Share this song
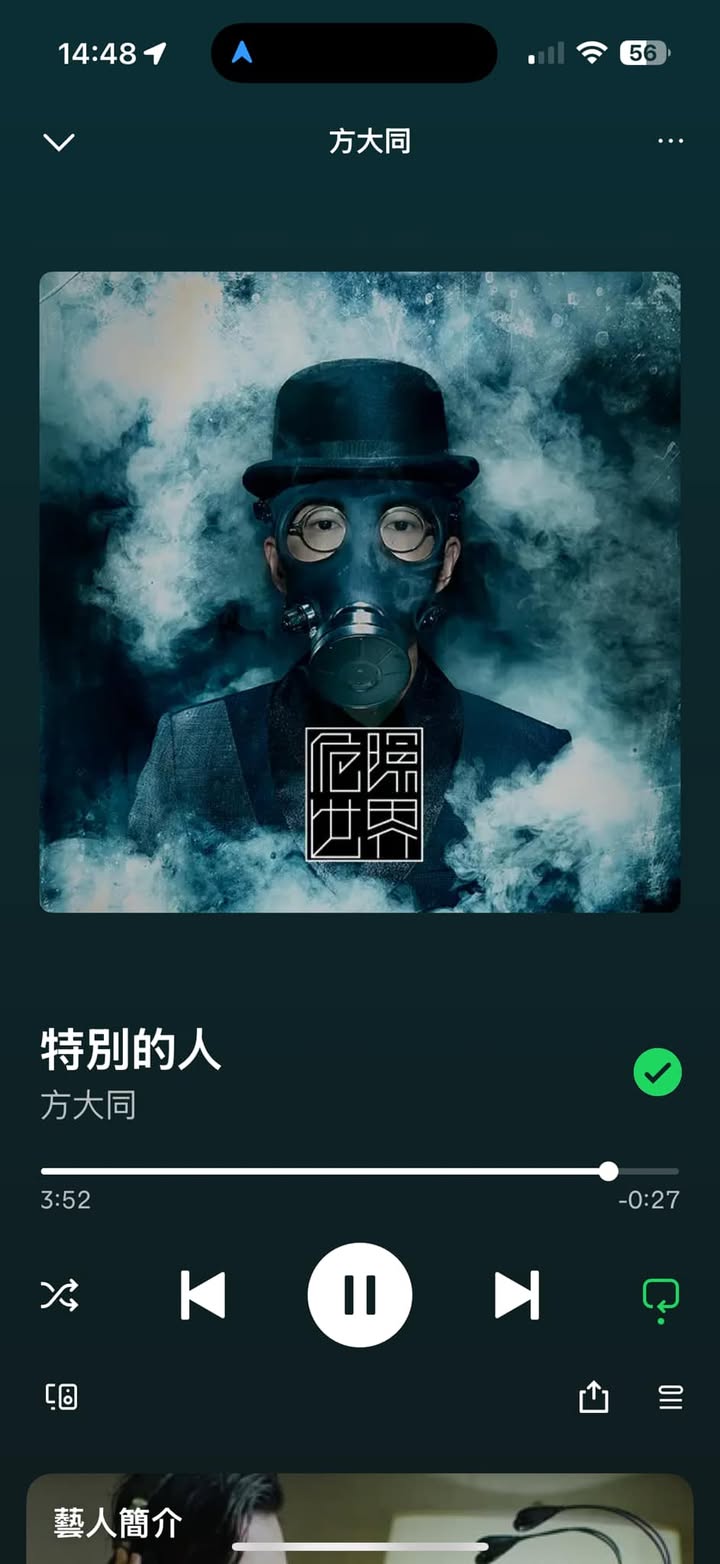This screenshot has width=720, height=1564. click(x=593, y=1396)
